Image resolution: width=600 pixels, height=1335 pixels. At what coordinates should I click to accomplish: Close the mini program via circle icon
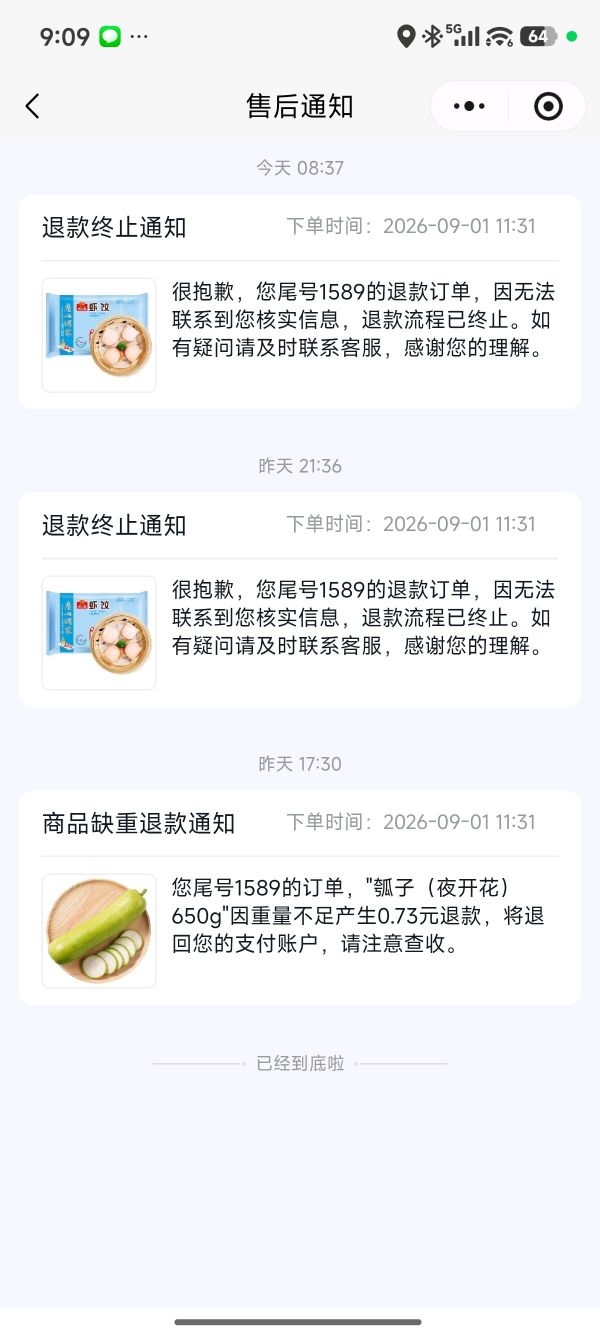pyautogui.click(x=548, y=106)
